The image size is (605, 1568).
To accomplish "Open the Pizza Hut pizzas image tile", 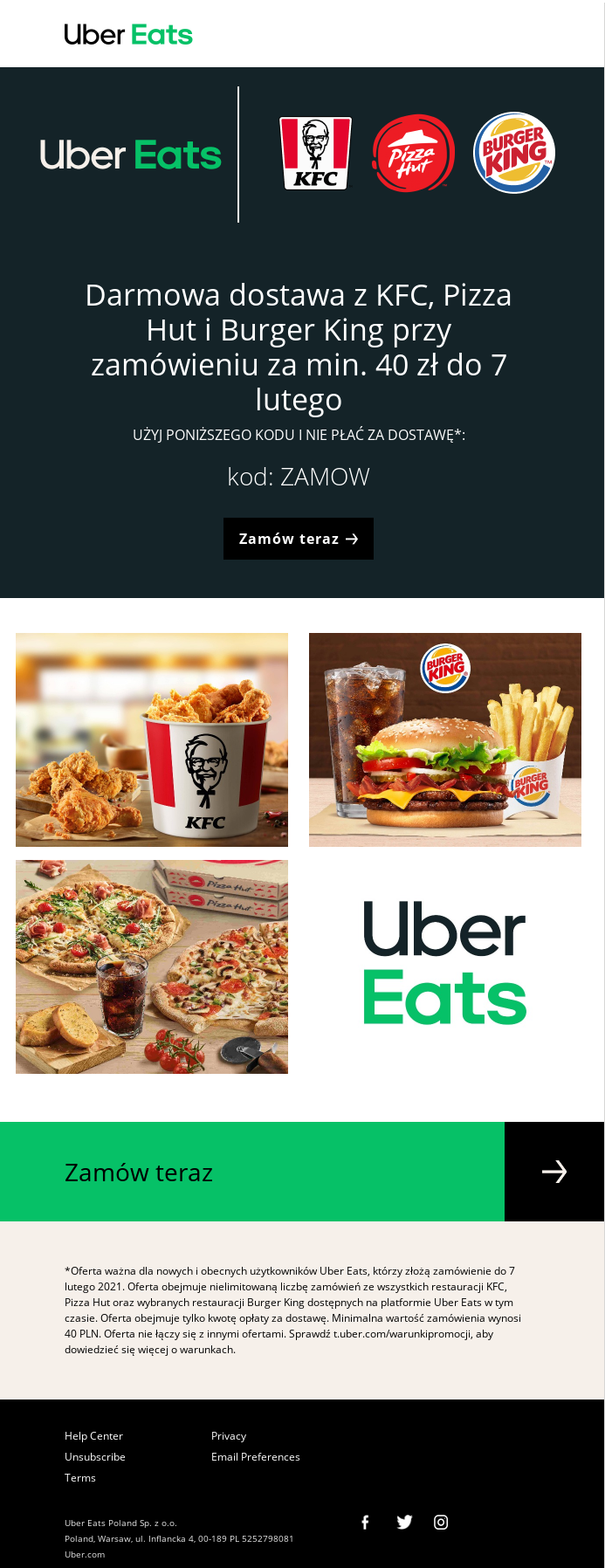I will click(152, 966).
